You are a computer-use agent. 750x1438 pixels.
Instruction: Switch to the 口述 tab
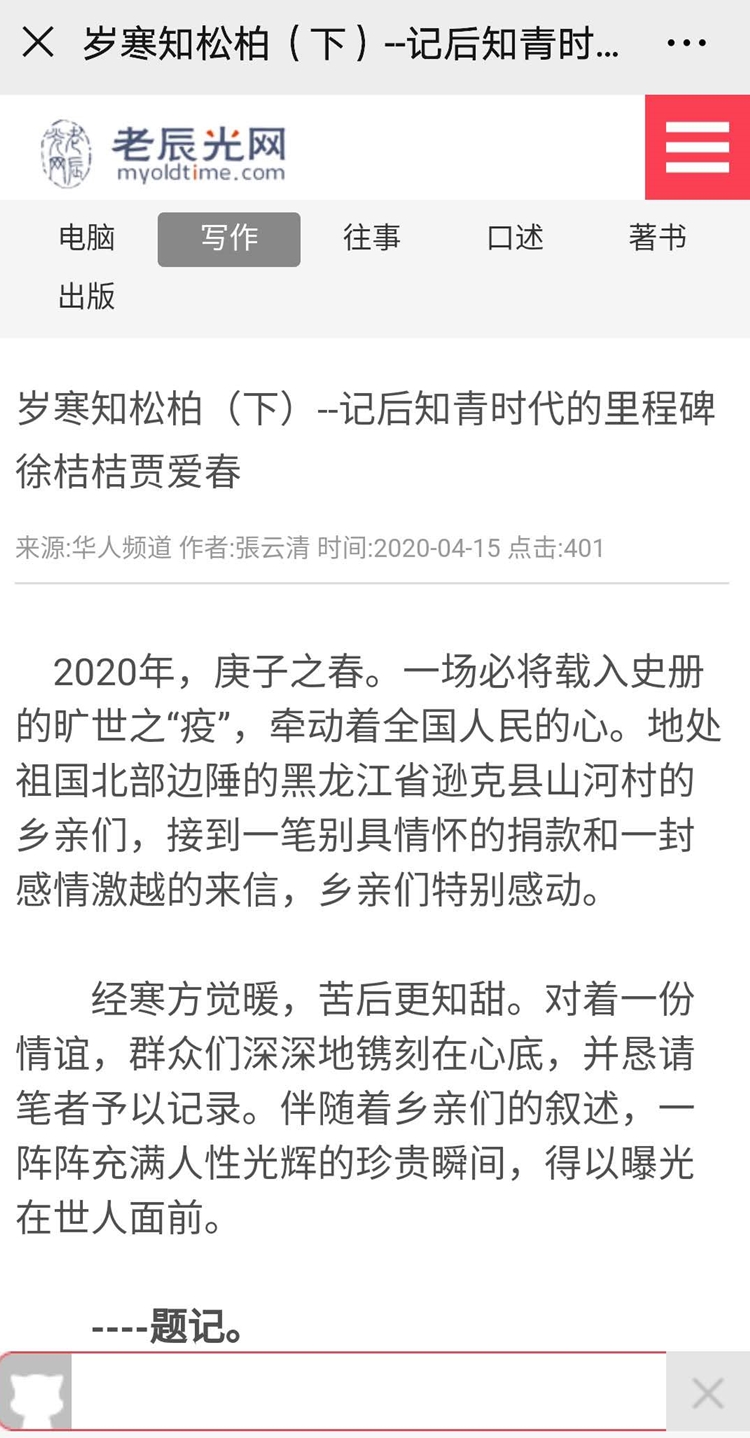tap(515, 237)
